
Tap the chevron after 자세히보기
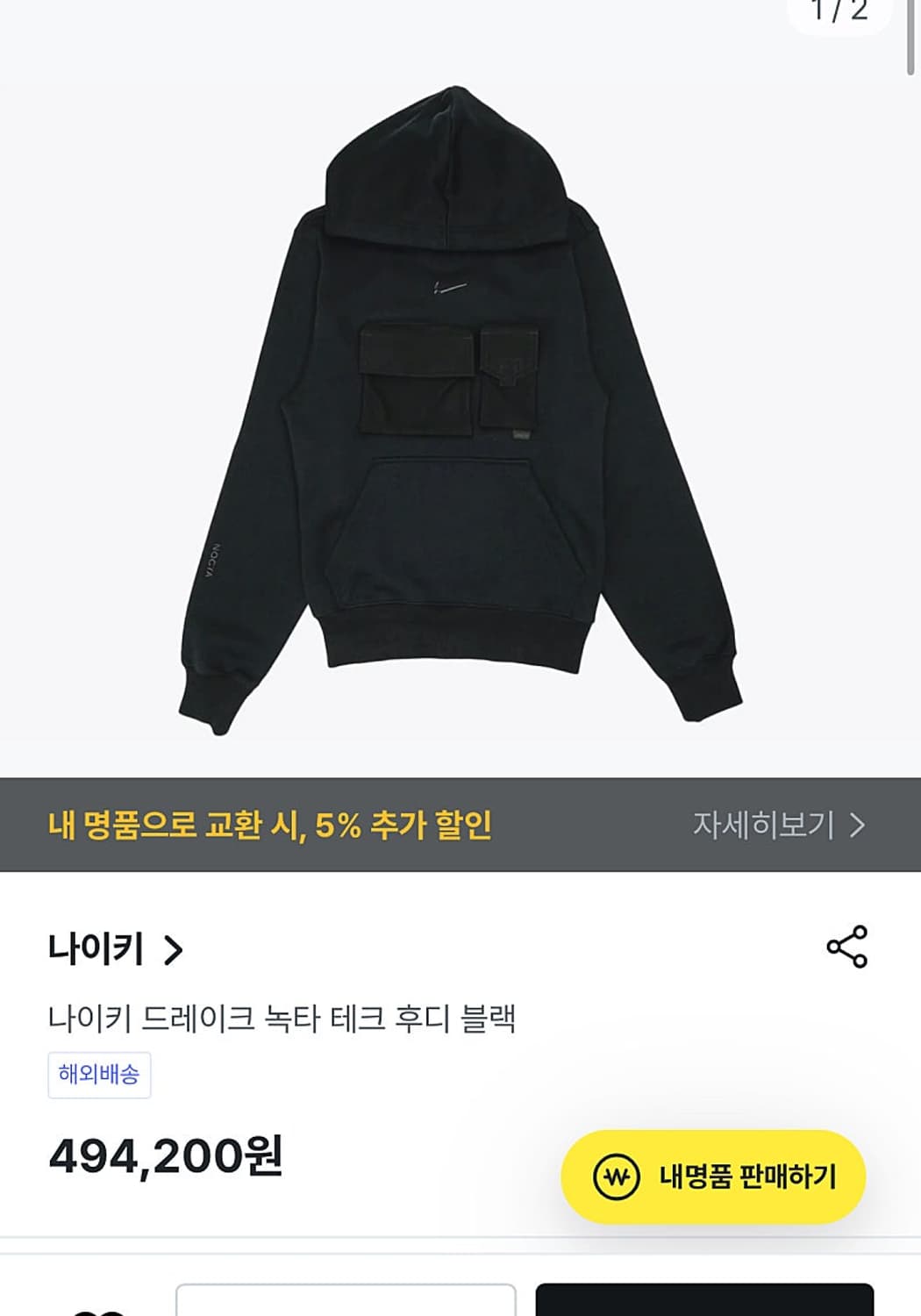pos(860,823)
